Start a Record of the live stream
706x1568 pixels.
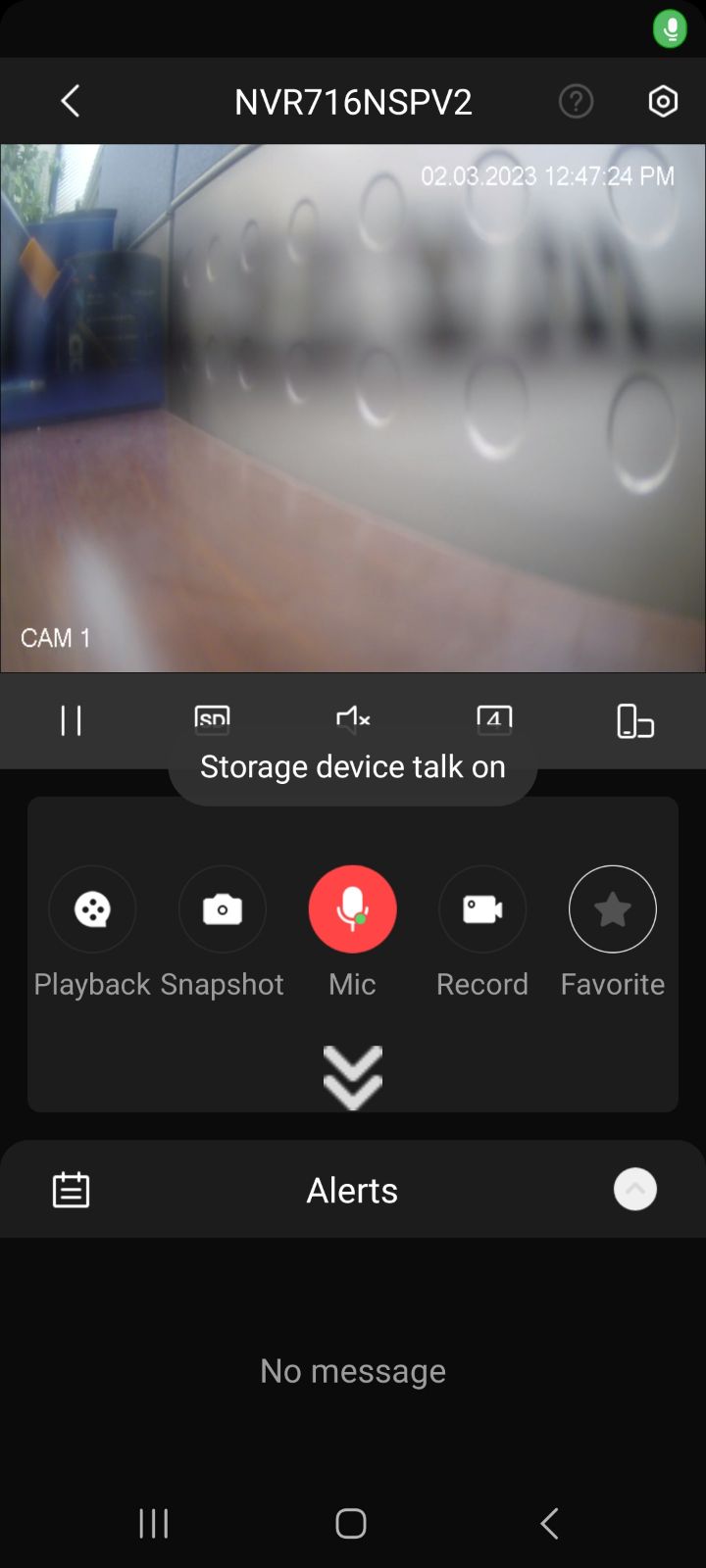[482, 909]
